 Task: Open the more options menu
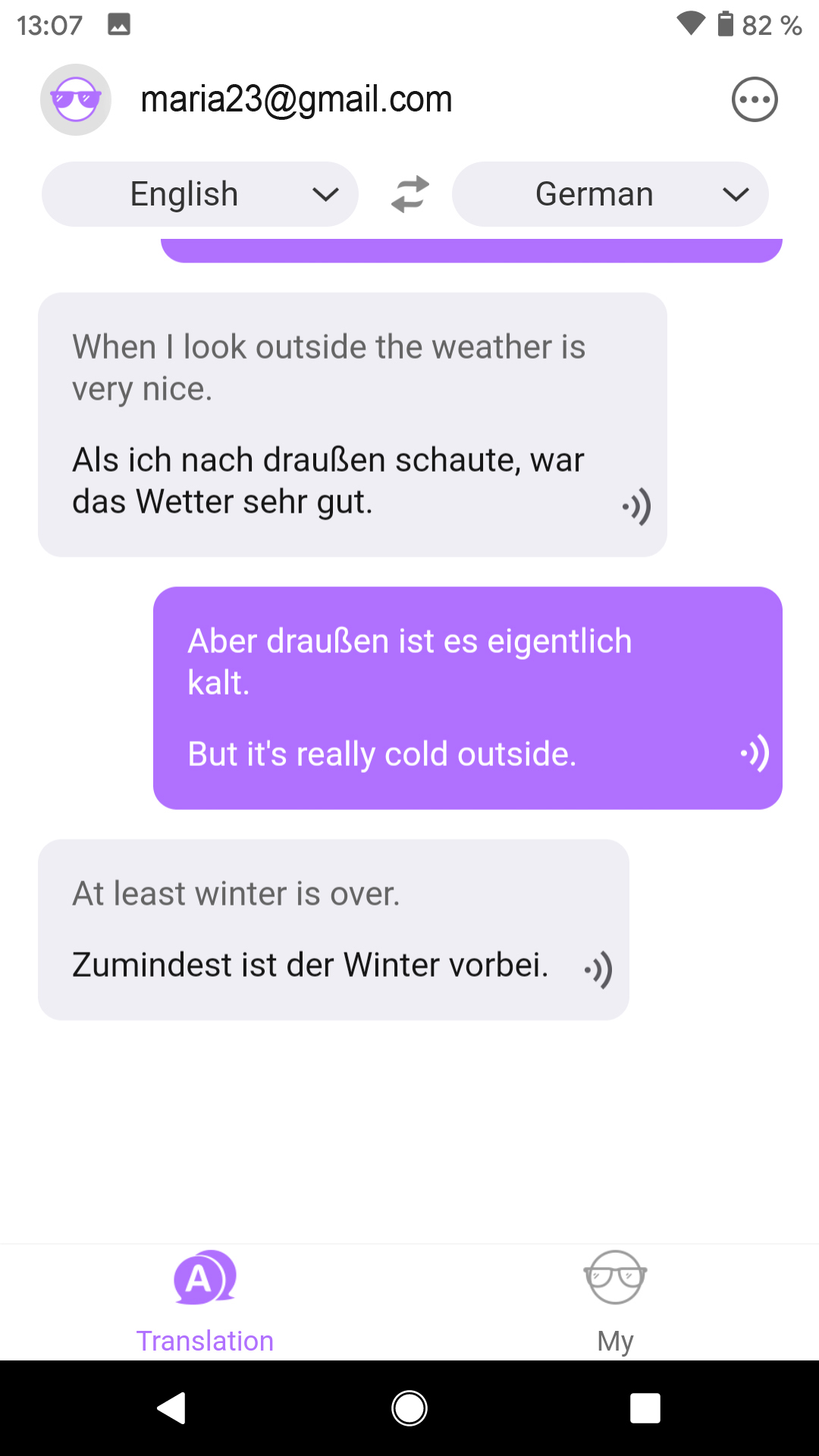[755, 99]
